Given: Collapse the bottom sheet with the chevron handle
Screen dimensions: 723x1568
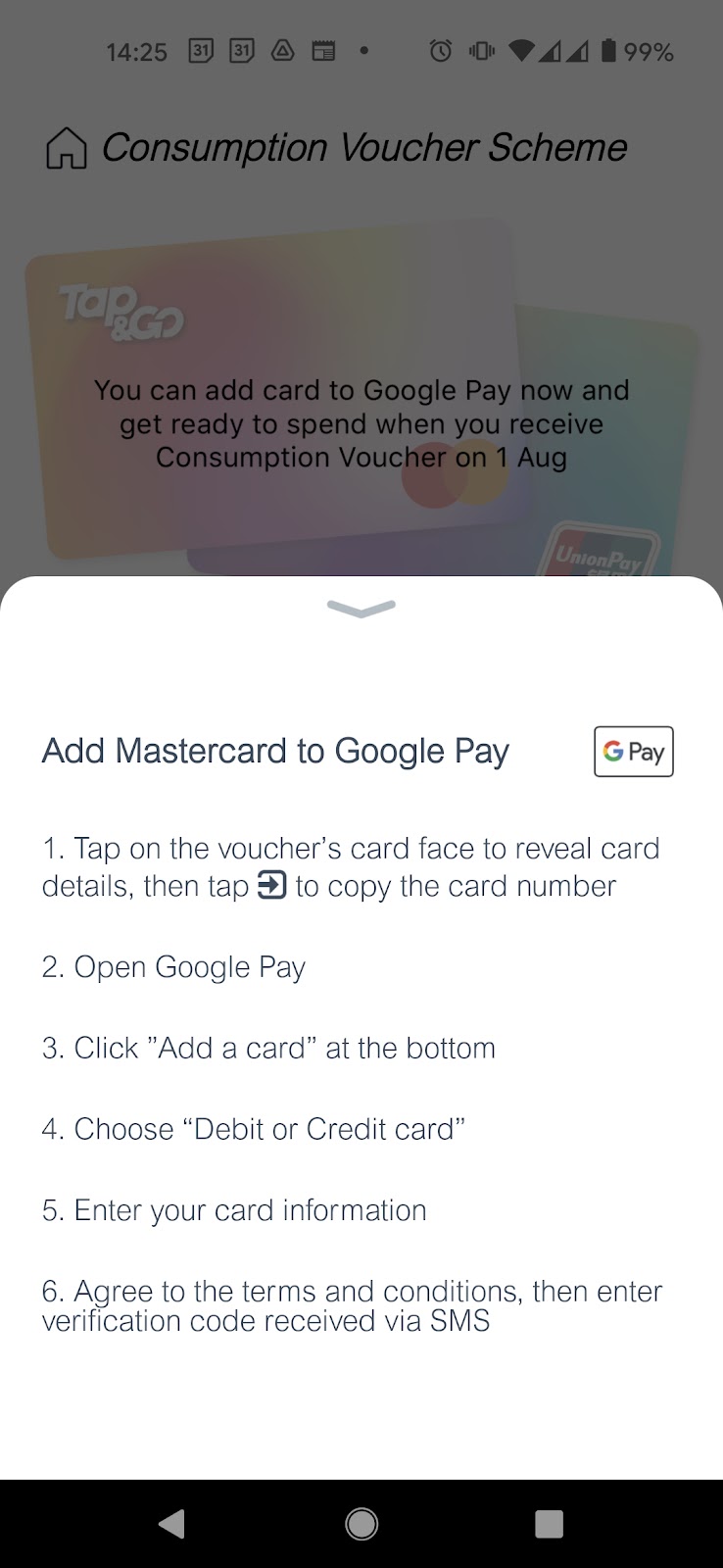Looking at the screenshot, I should click(x=361, y=609).
